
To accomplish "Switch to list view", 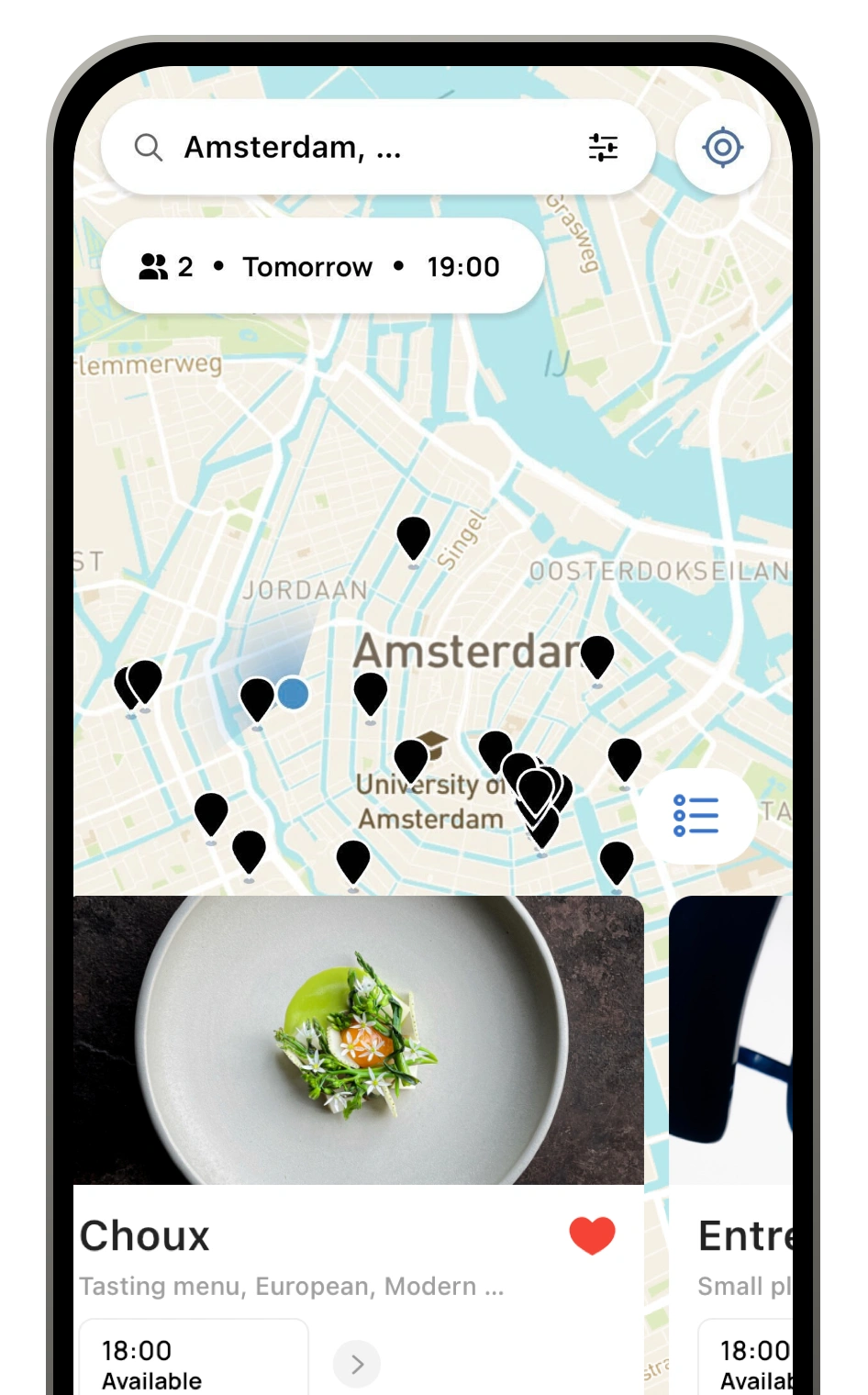I will (696, 815).
